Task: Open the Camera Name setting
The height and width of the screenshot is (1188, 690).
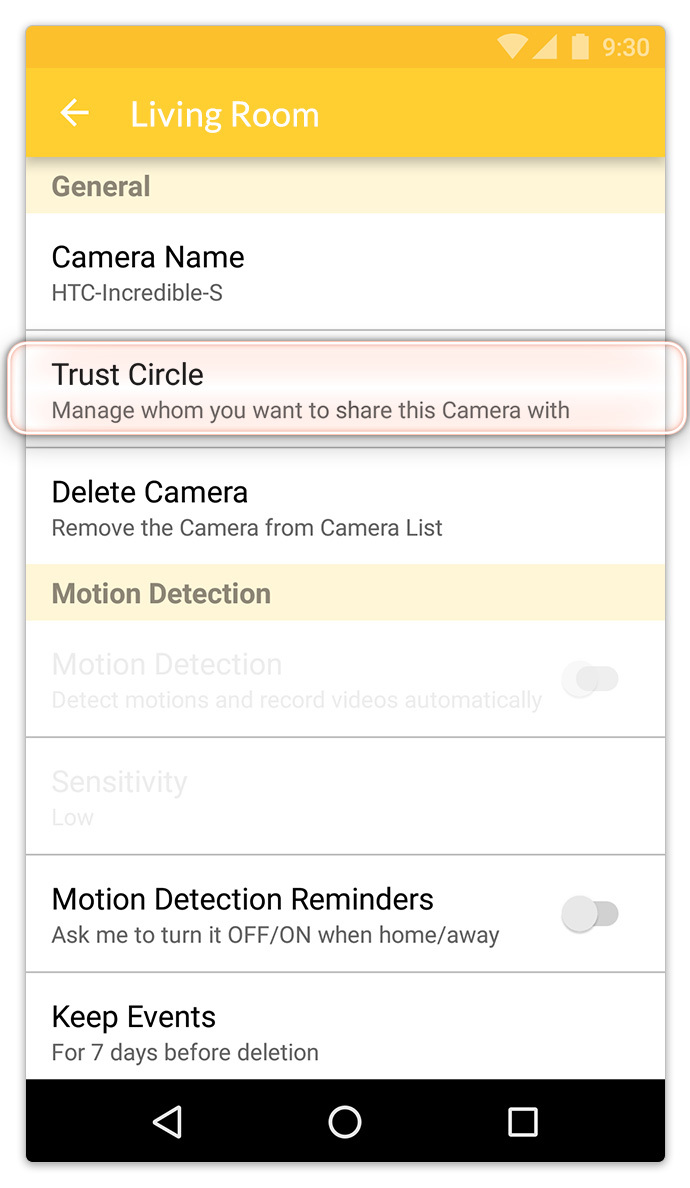Action: (x=345, y=271)
